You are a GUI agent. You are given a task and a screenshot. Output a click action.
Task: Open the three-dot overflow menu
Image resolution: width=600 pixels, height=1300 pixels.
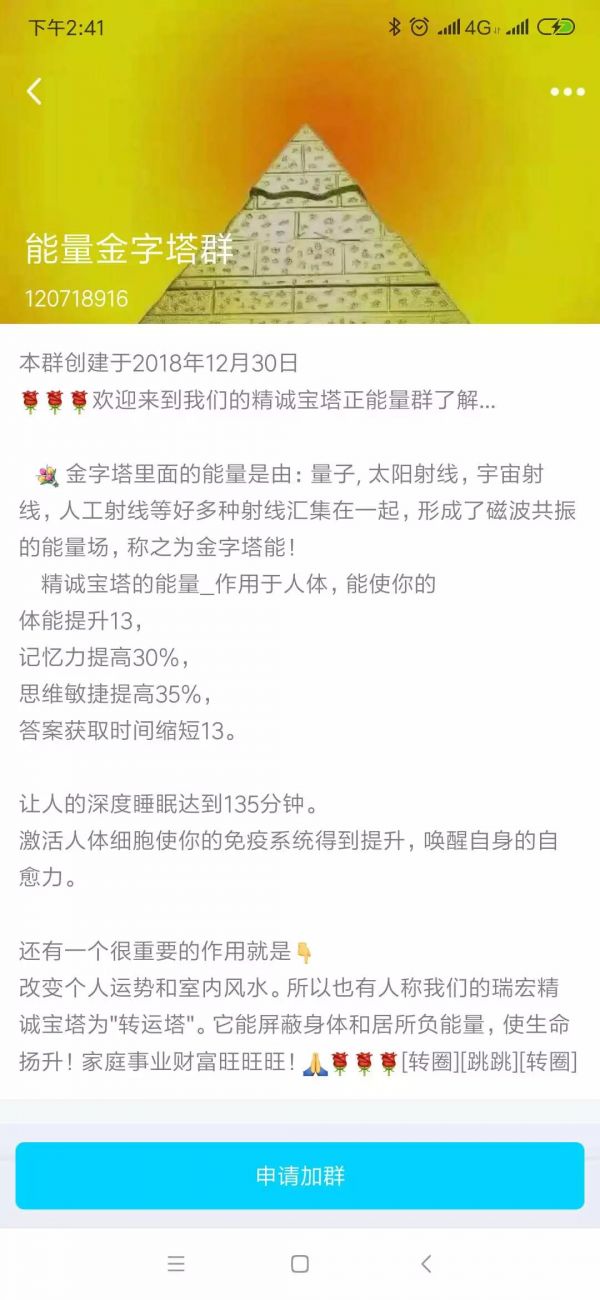click(567, 92)
